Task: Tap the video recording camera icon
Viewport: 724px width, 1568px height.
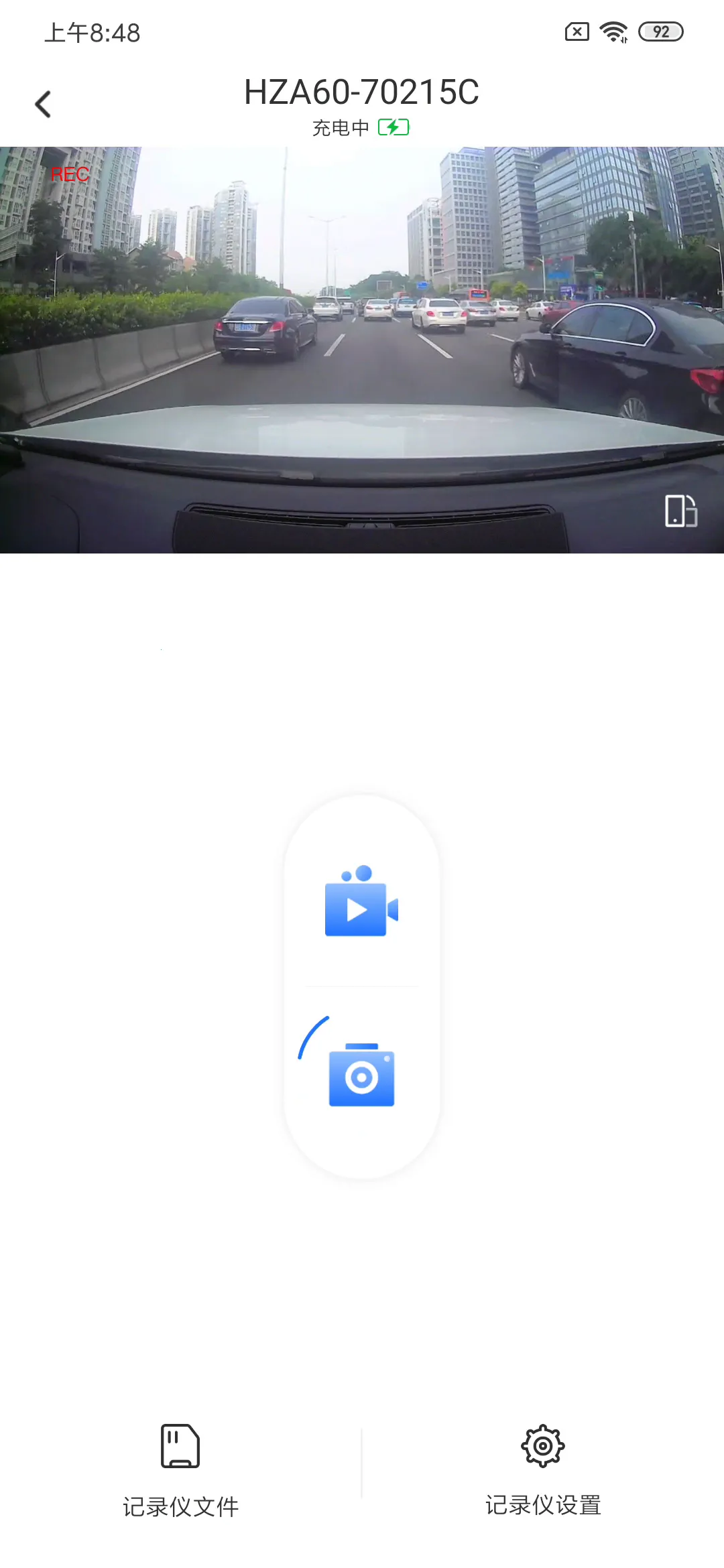Action: pos(361,902)
